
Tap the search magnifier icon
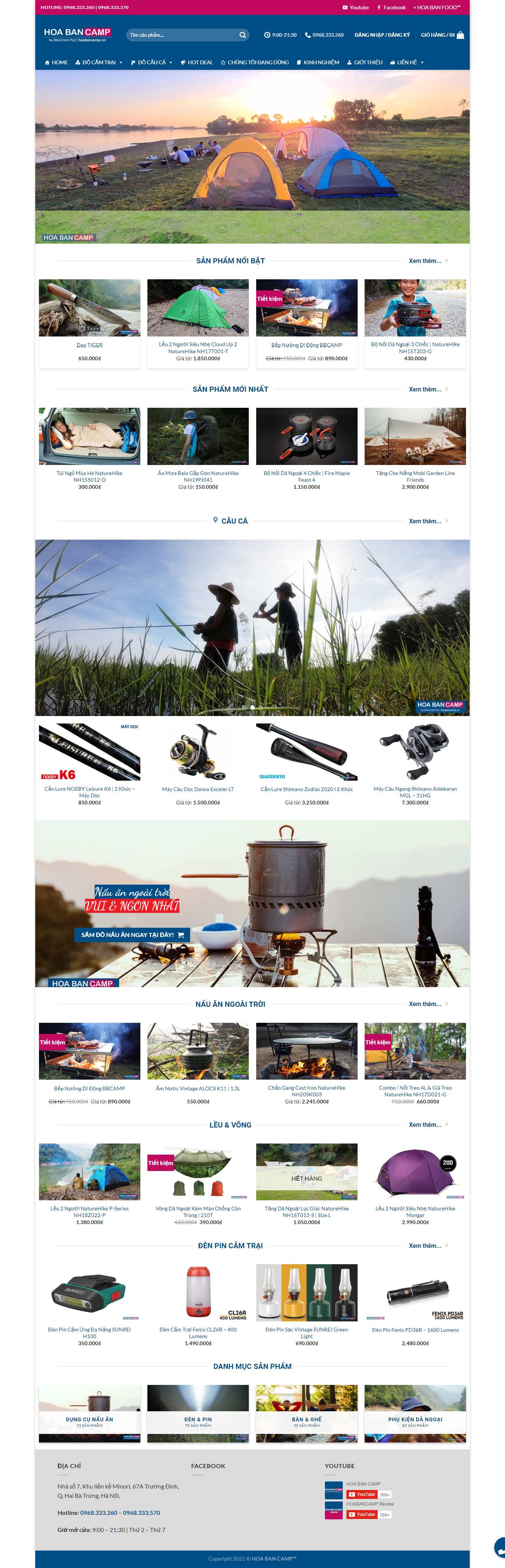pos(242,35)
